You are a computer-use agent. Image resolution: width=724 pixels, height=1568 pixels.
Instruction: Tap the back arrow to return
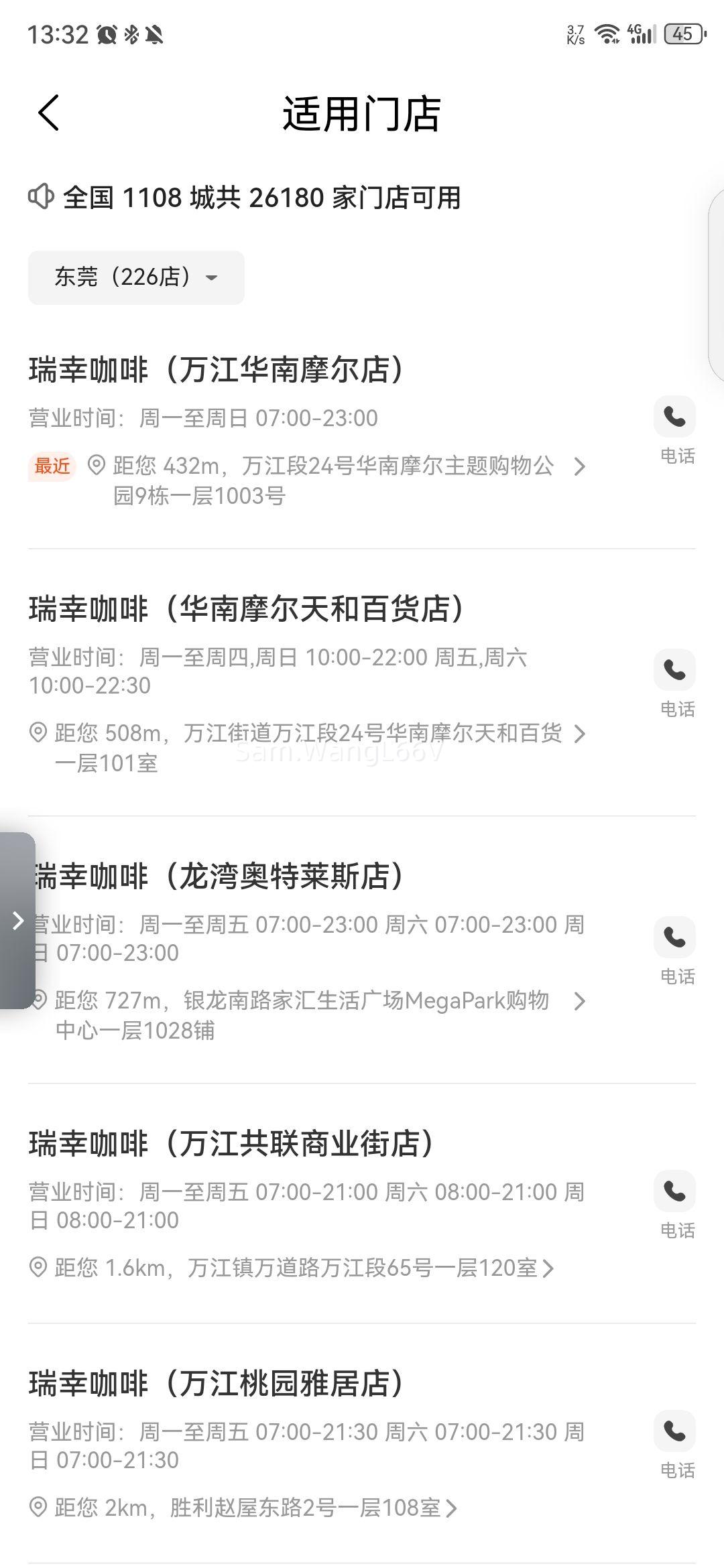click(x=47, y=113)
